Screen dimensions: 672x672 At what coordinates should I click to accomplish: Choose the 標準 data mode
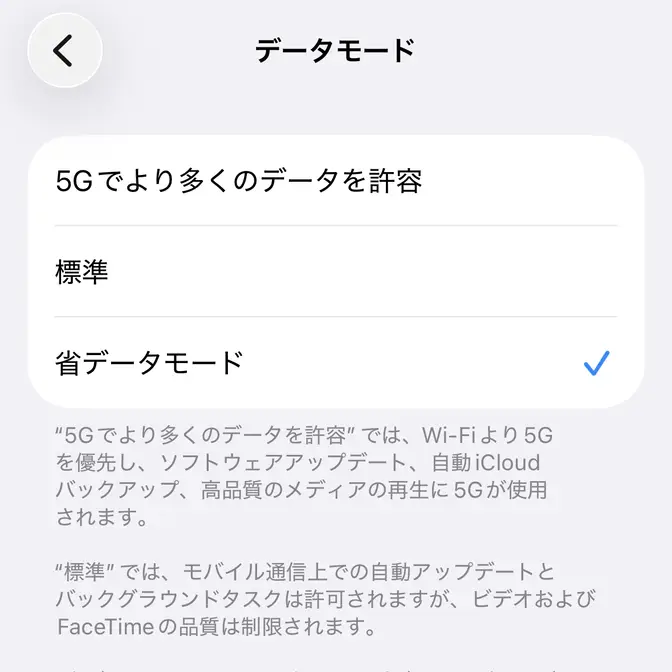coord(336,272)
